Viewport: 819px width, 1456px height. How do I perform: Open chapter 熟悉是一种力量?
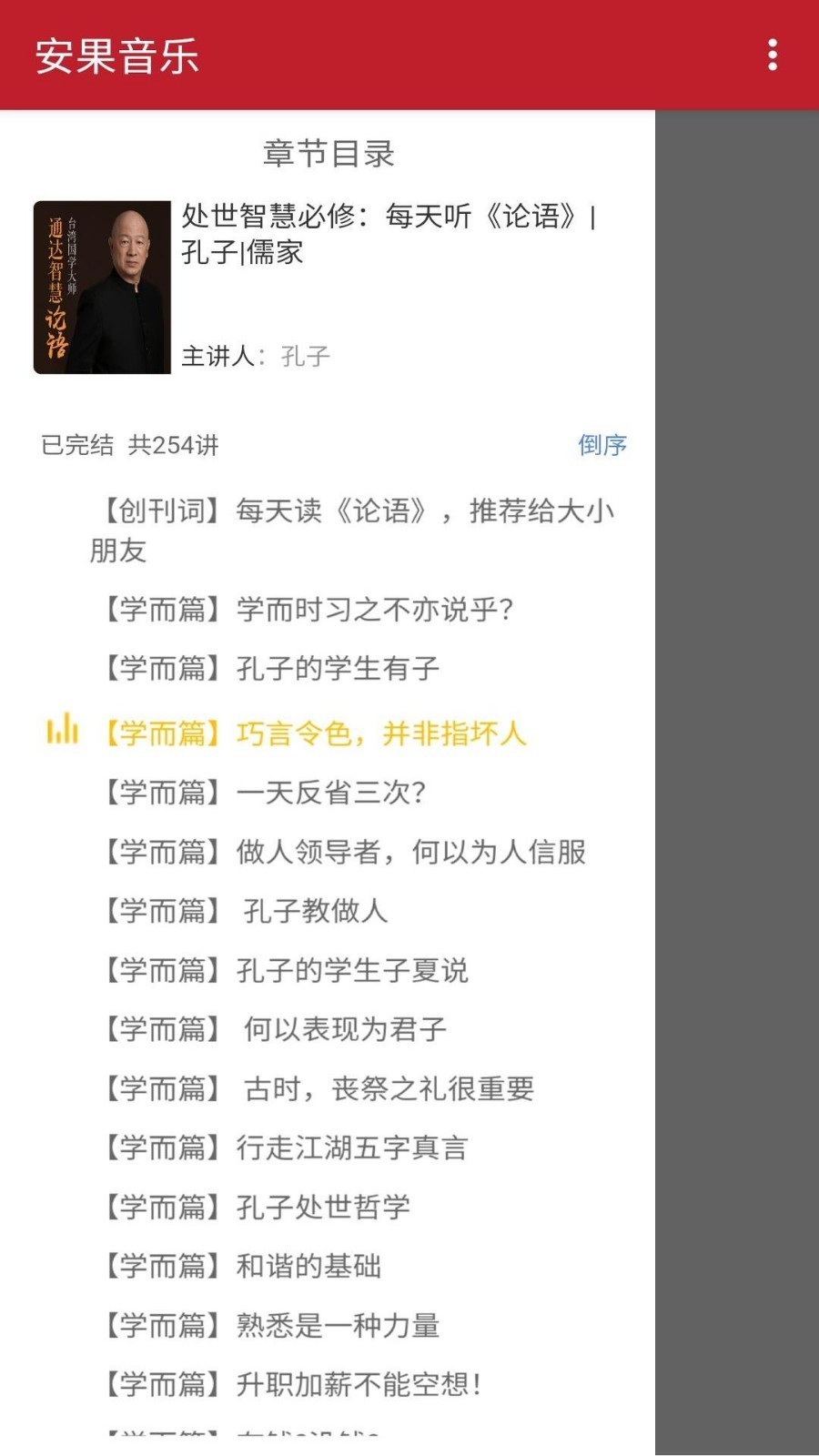pyautogui.click(x=273, y=1325)
